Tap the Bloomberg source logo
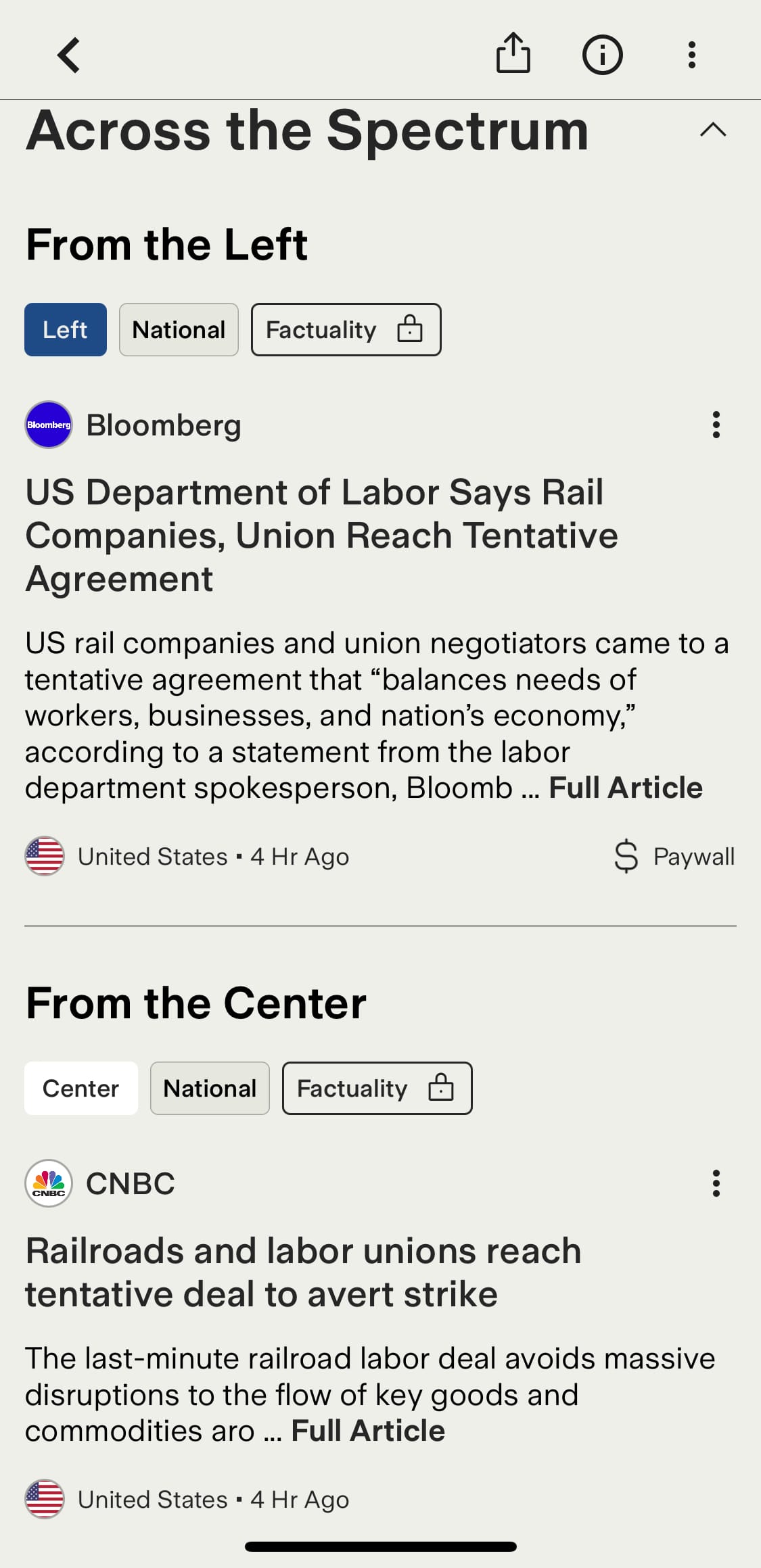Viewport: 761px width, 1568px height. 48,425
